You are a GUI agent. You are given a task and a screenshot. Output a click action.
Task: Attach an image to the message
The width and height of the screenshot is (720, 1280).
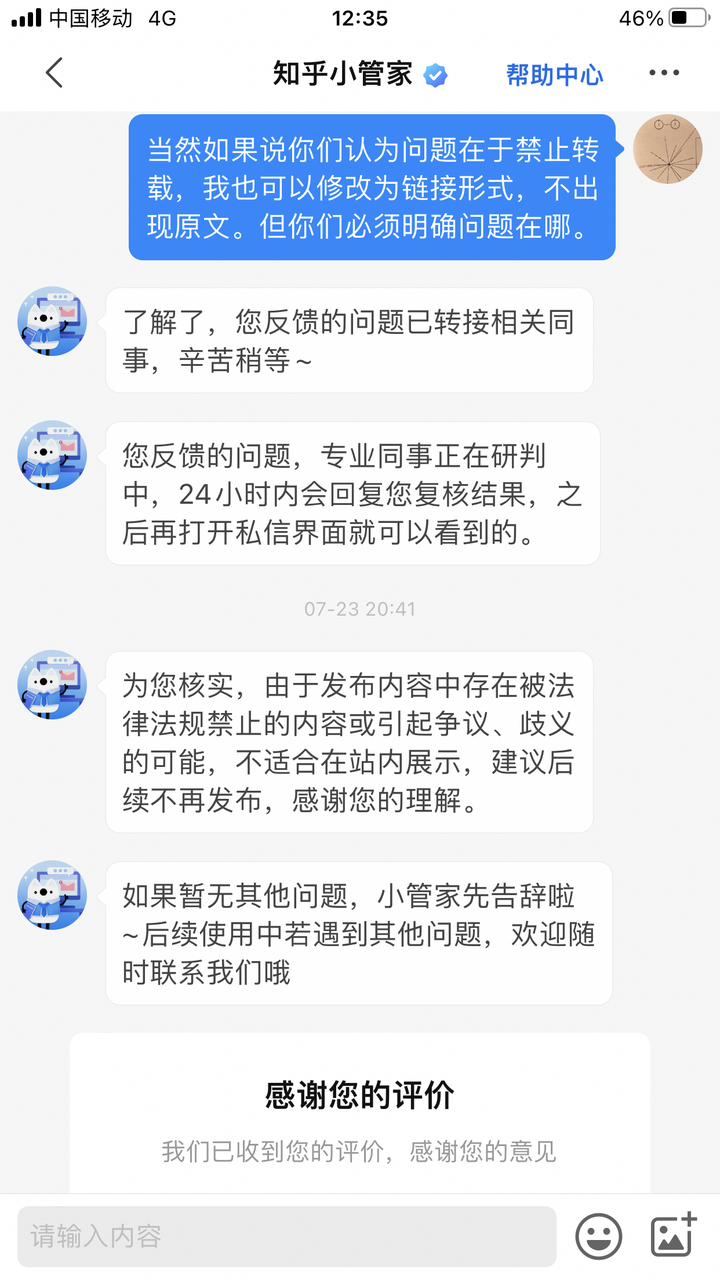coord(673,1236)
